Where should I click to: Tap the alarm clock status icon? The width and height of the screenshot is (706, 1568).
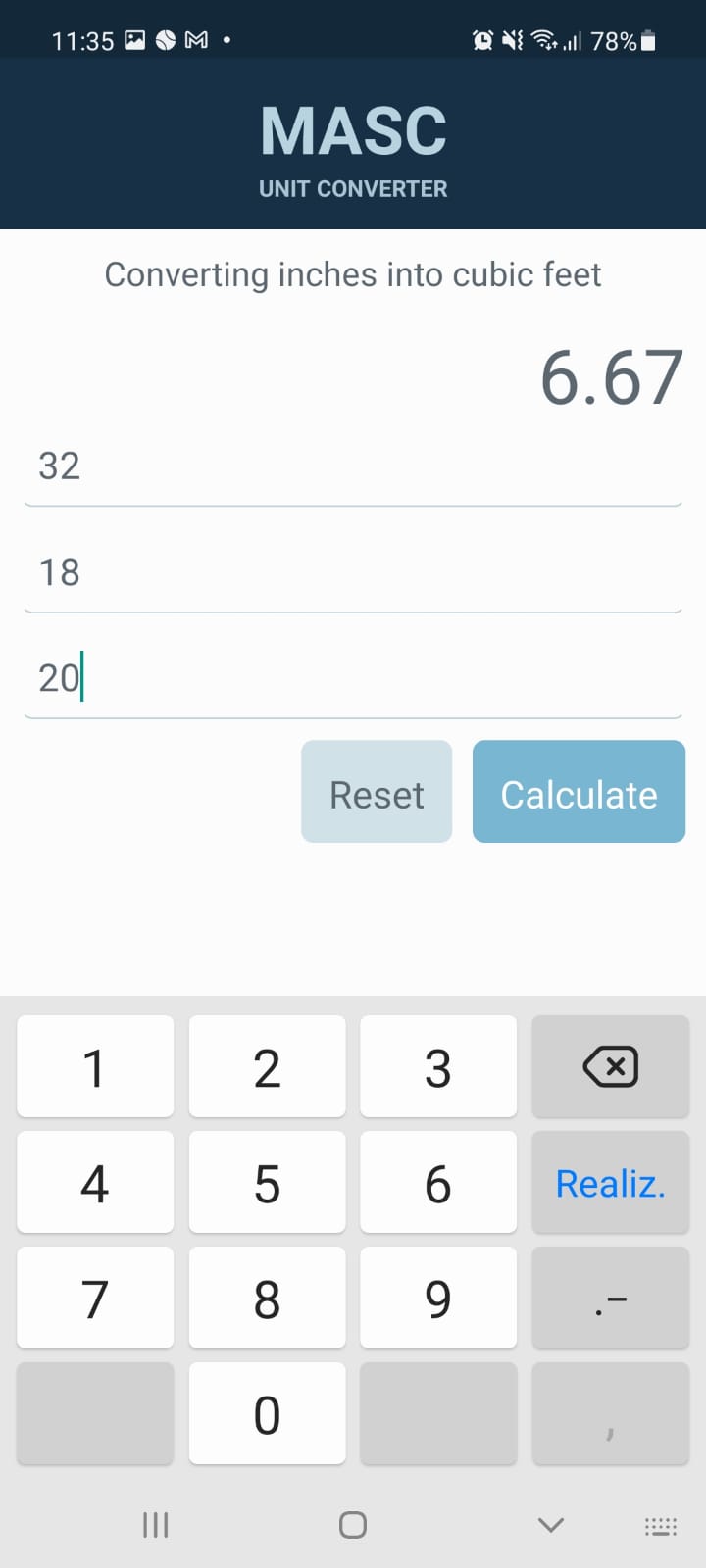pos(481,40)
